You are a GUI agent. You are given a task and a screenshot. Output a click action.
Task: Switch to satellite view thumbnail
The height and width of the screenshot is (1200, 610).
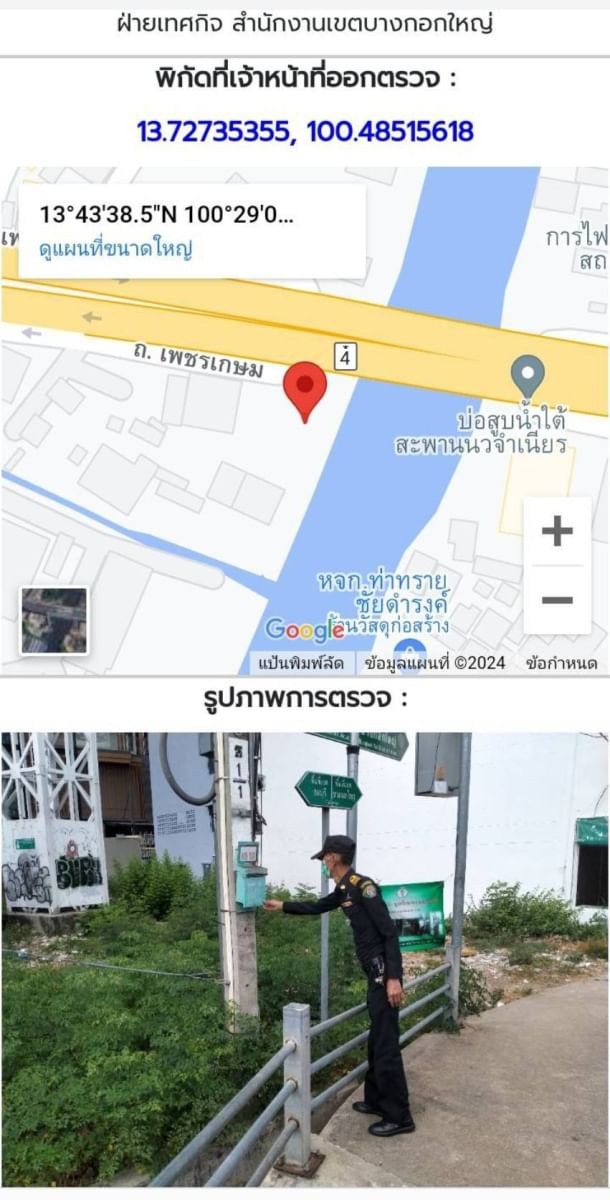pos(54,620)
